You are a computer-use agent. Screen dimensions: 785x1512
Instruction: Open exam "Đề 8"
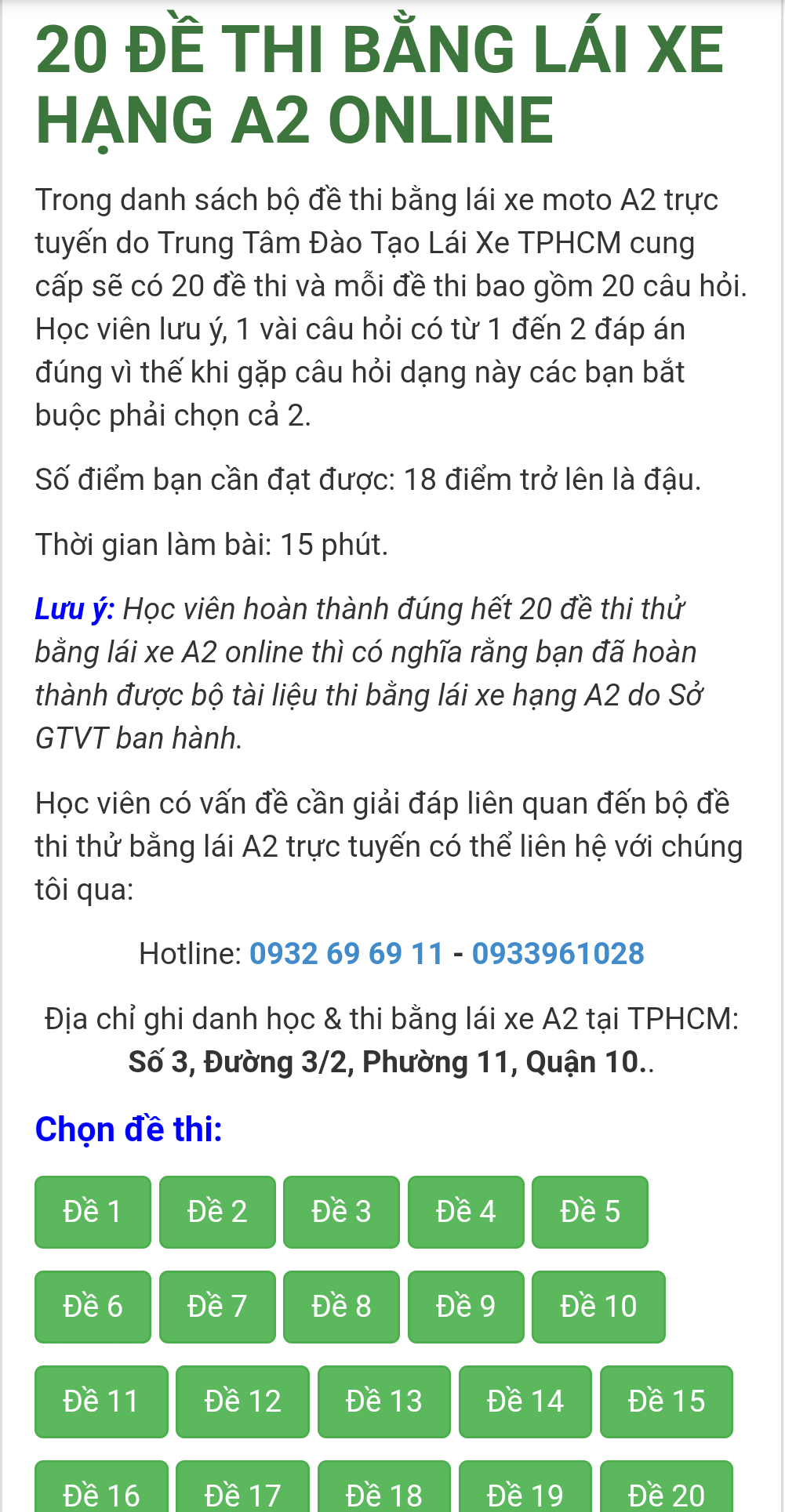(x=341, y=1307)
